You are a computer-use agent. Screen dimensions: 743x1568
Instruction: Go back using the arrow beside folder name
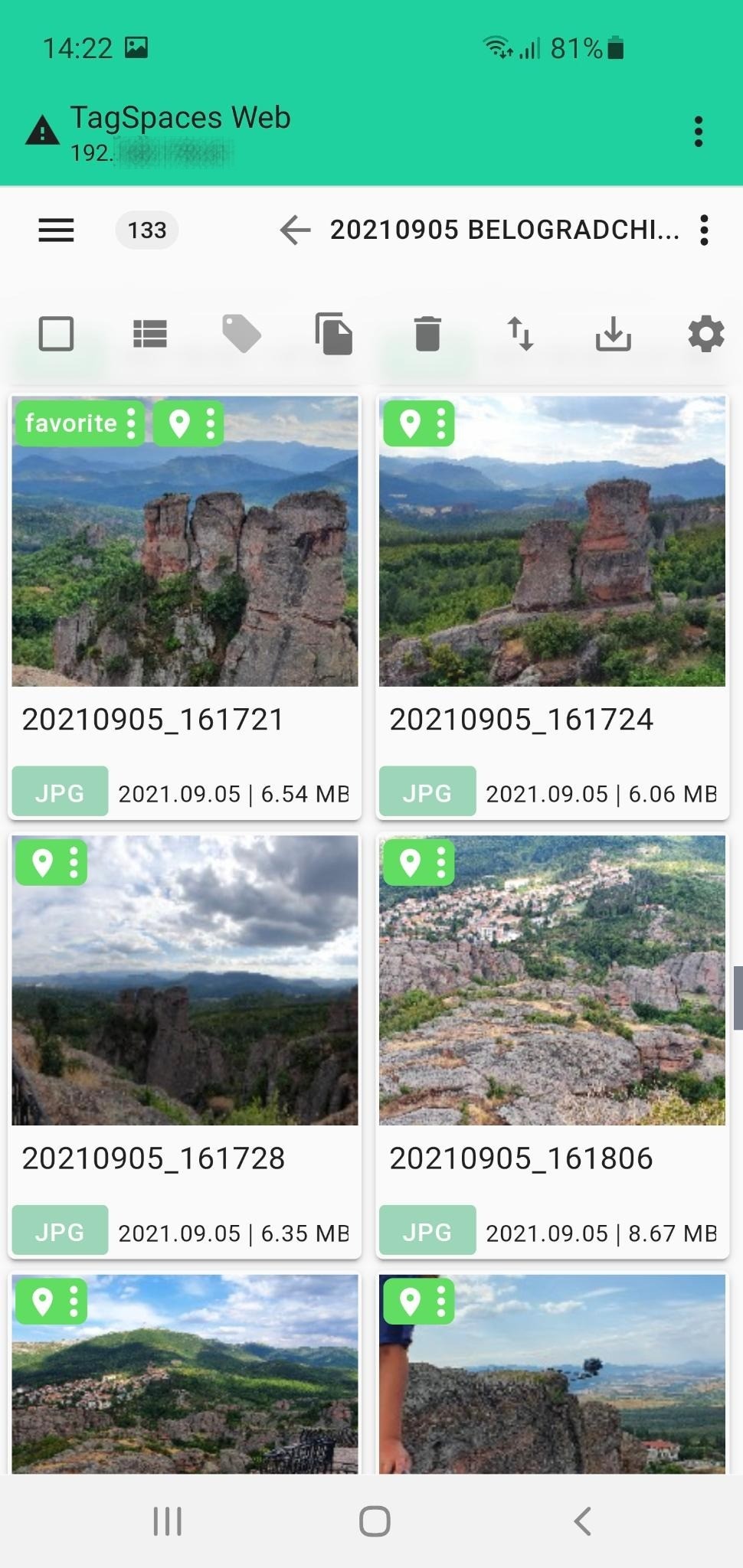tap(294, 230)
